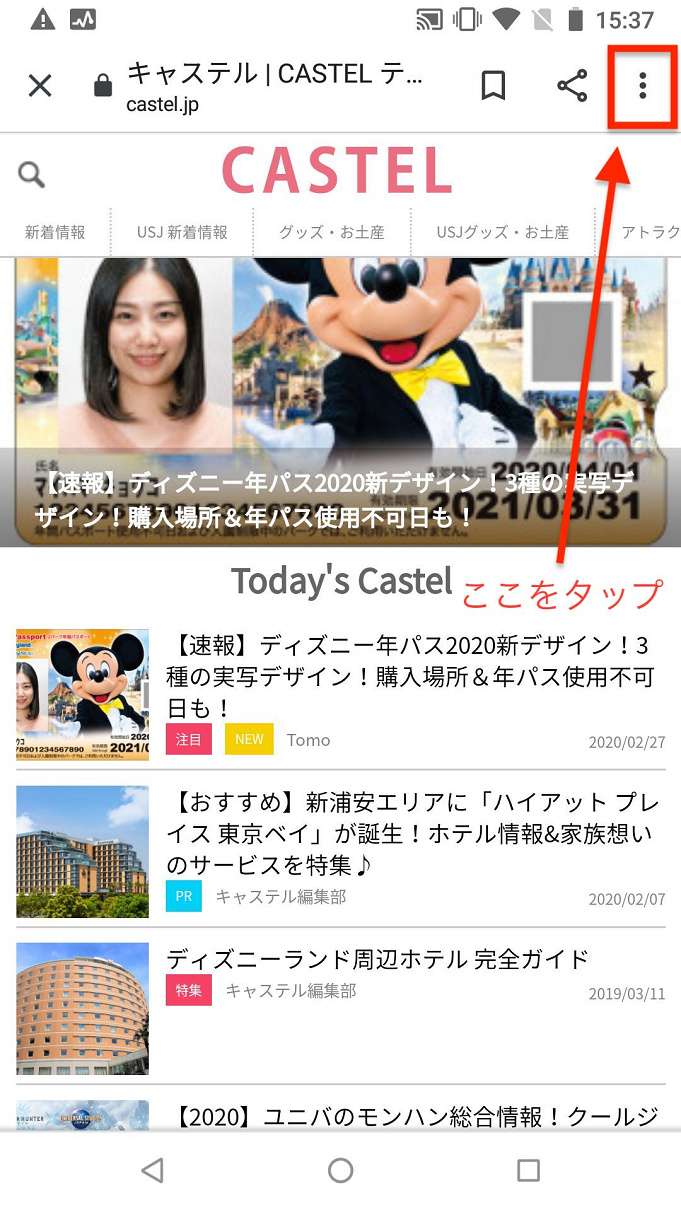The height and width of the screenshot is (1210, 681).
Task: Tap the system back button
Action: 152,1170
